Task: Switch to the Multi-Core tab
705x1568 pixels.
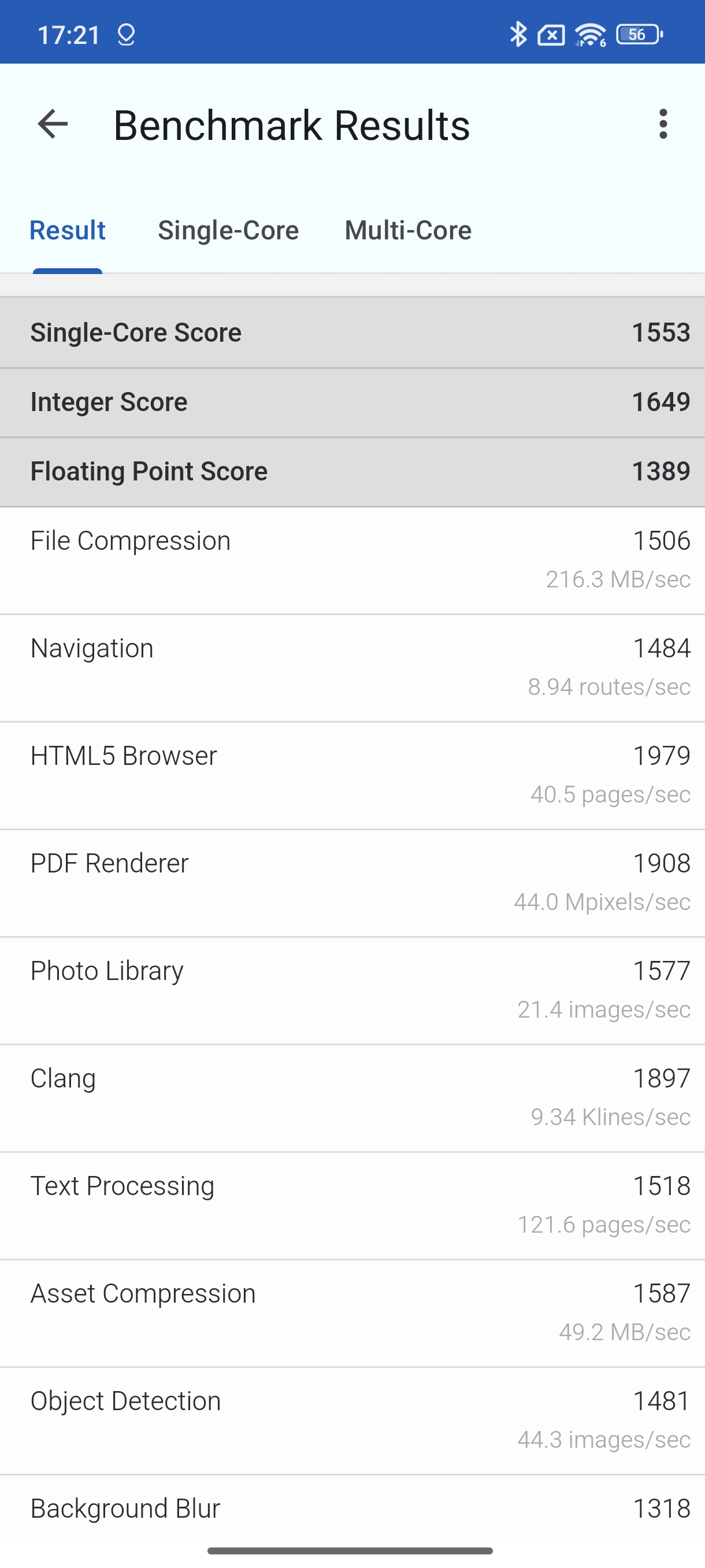Action: pos(407,231)
